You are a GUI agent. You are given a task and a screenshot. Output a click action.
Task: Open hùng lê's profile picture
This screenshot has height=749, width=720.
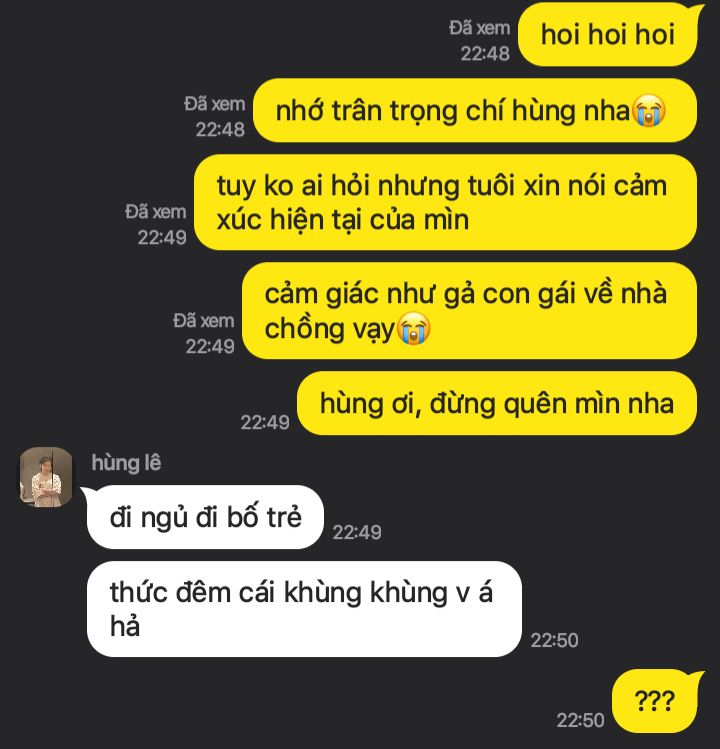pyautogui.click(x=46, y=478)
